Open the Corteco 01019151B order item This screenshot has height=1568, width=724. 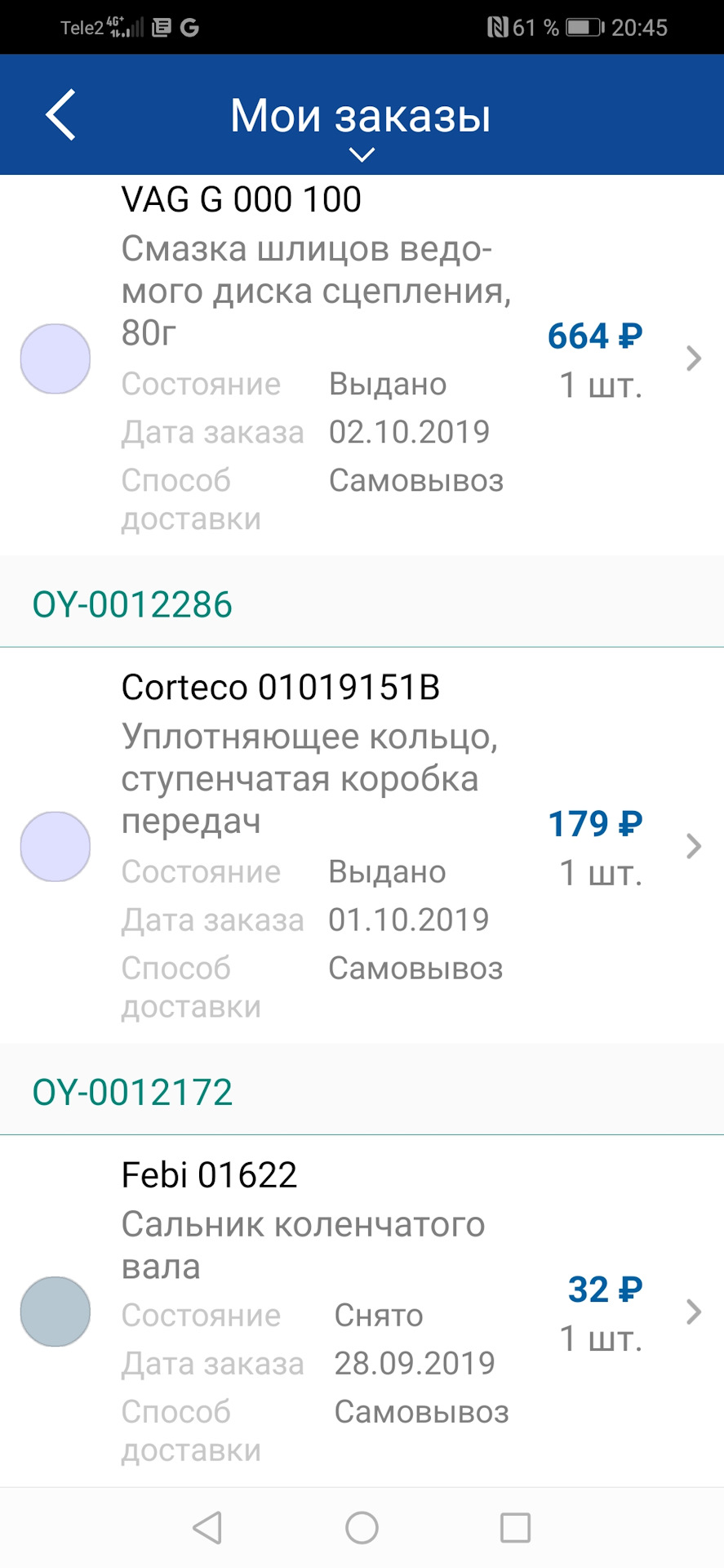coord(362,846)
